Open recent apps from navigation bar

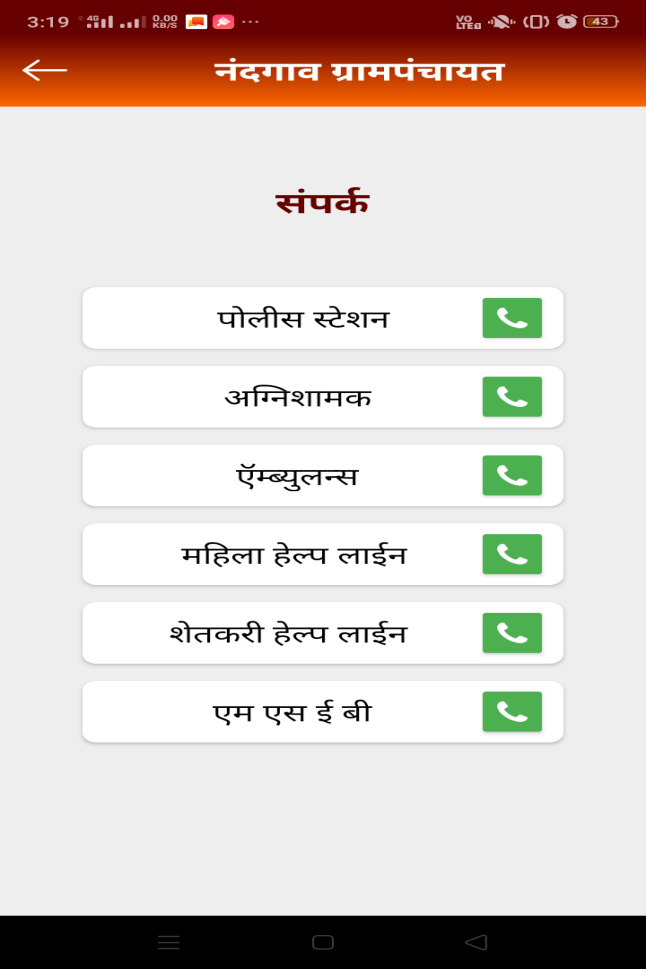point(169,942)
